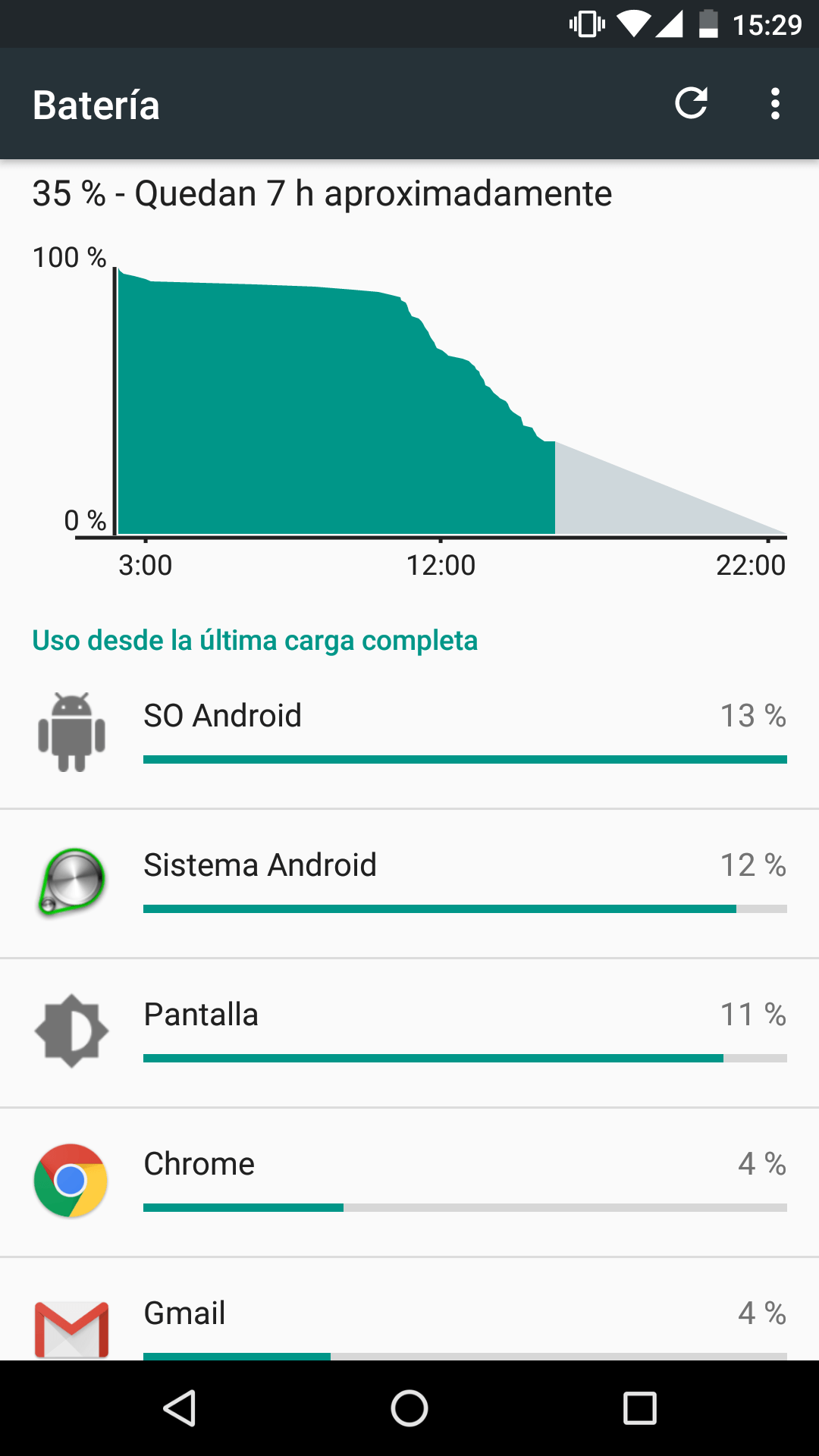Refresh the battery usage statistics

coord(691,104)
